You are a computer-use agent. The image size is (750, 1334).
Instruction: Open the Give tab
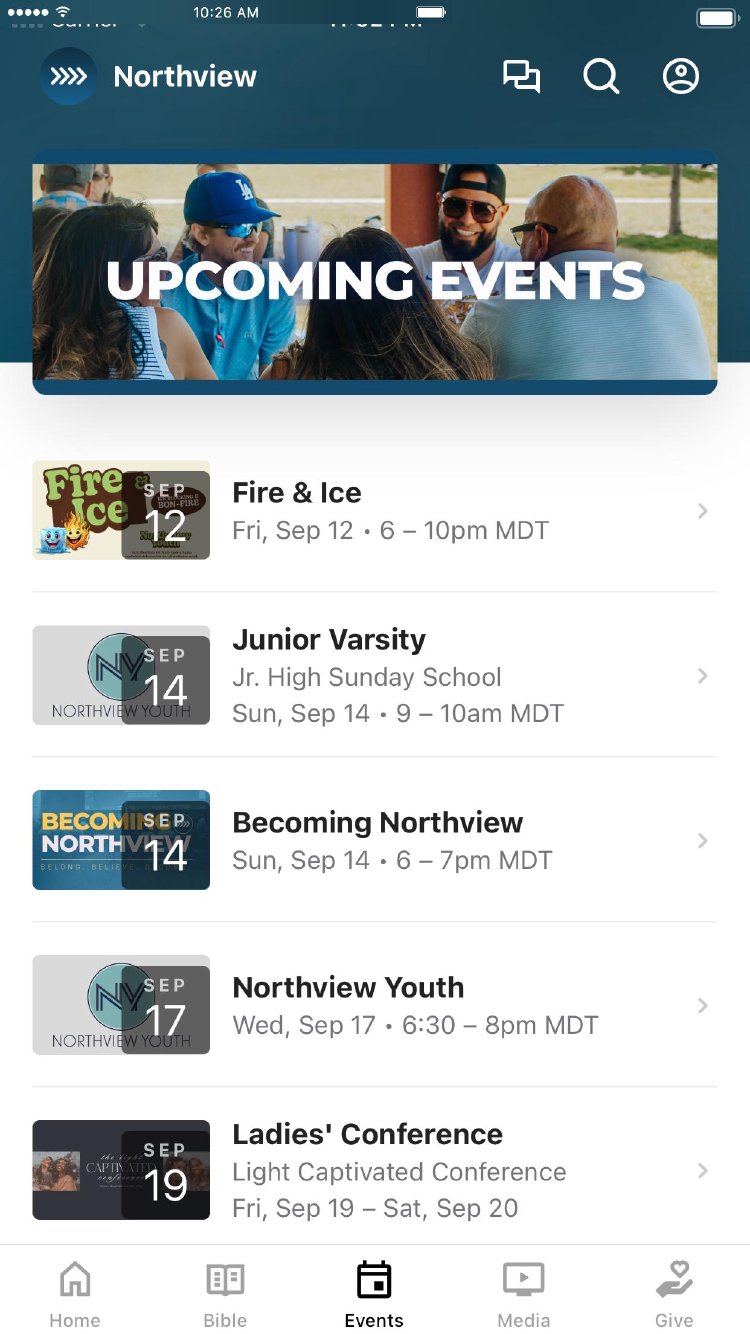[674, 1292]
